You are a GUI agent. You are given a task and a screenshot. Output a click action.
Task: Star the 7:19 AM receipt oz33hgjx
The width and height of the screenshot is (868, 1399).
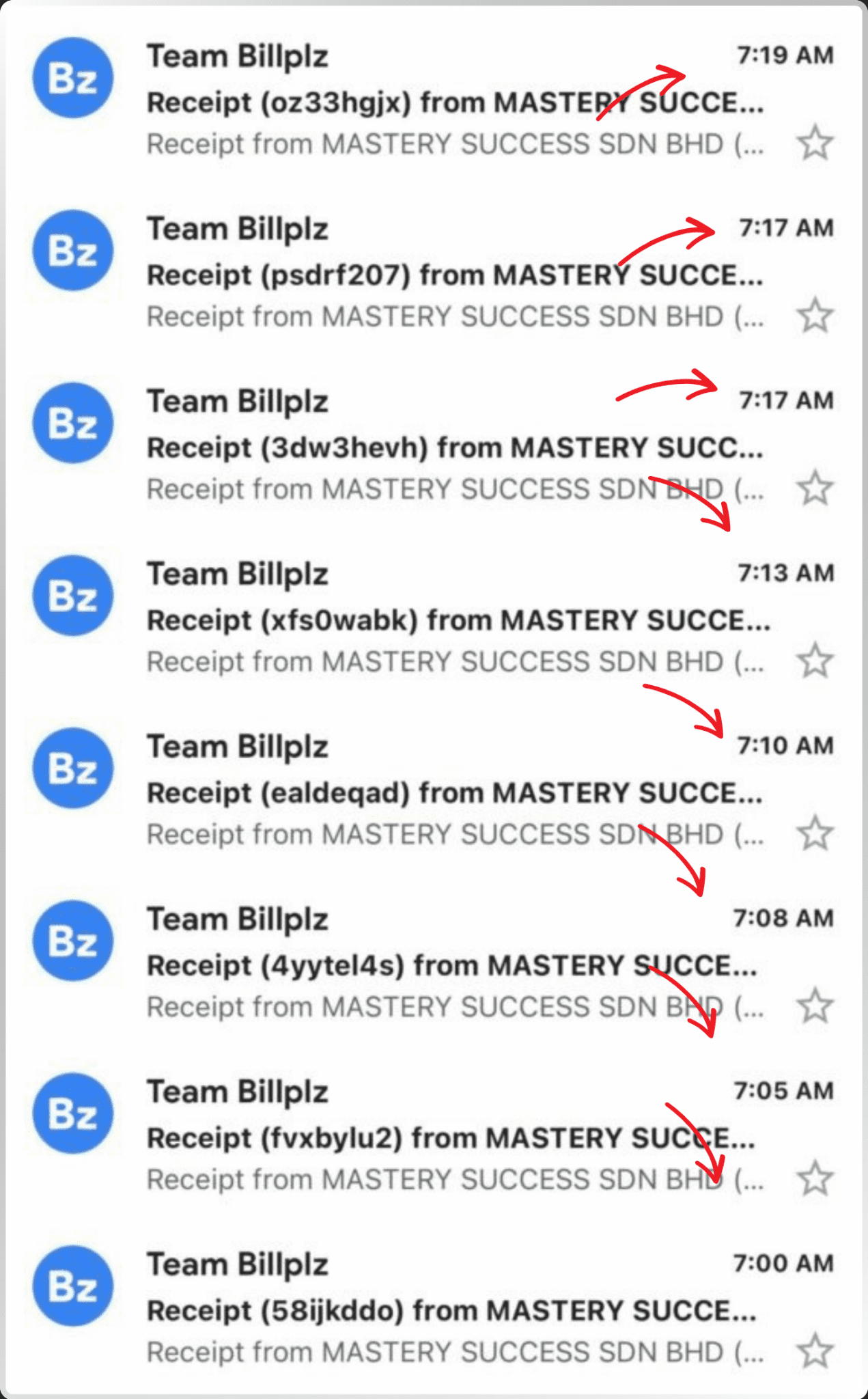pyautogui.click(x=815, y=143)
